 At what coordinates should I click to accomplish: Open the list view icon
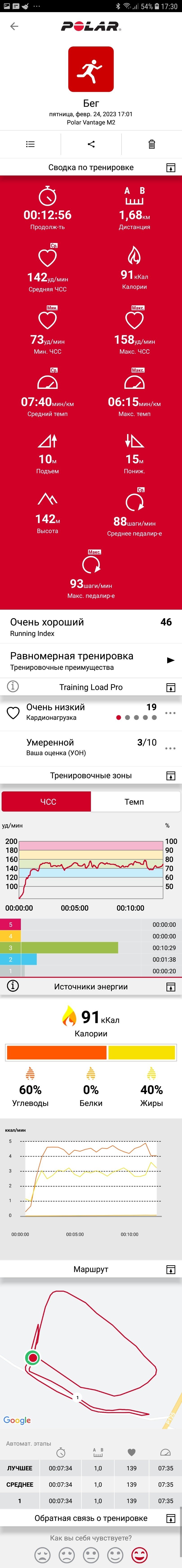pyautogui.click(x=30, y=144)
